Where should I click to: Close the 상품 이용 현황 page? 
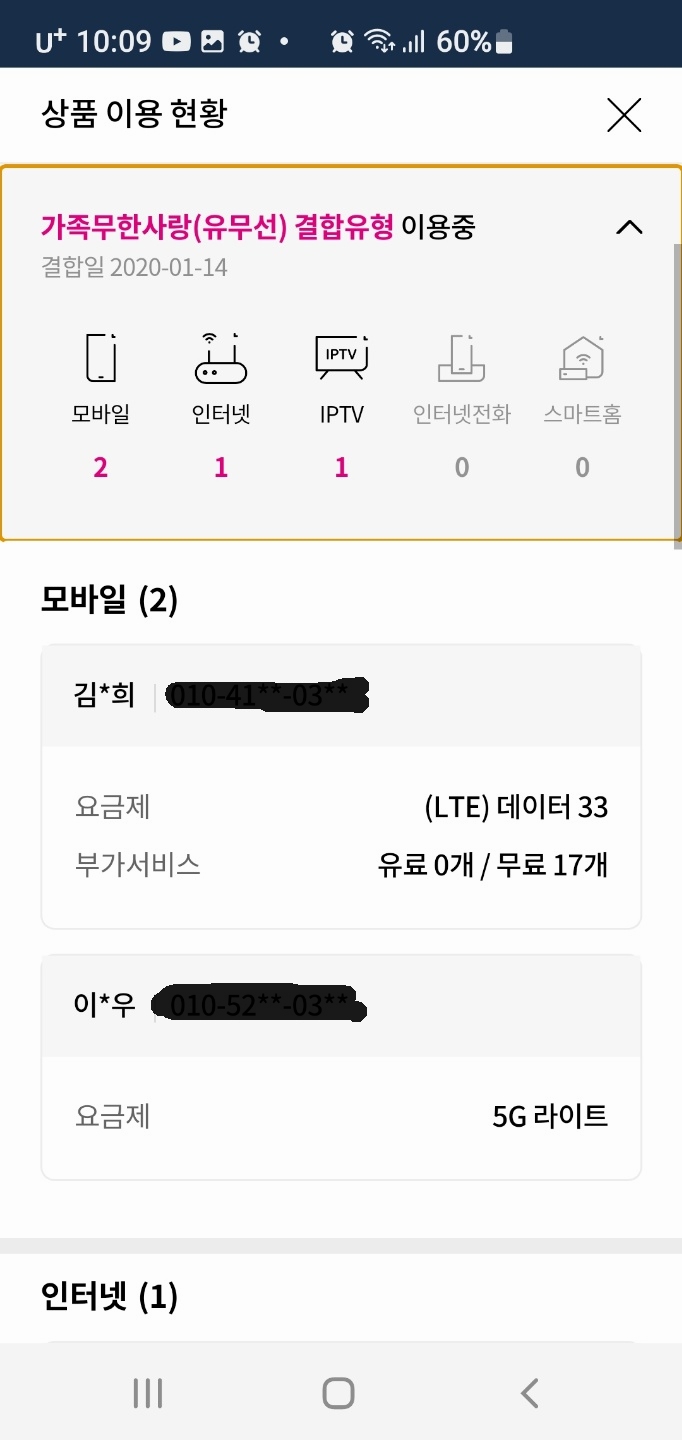[624, 116]
